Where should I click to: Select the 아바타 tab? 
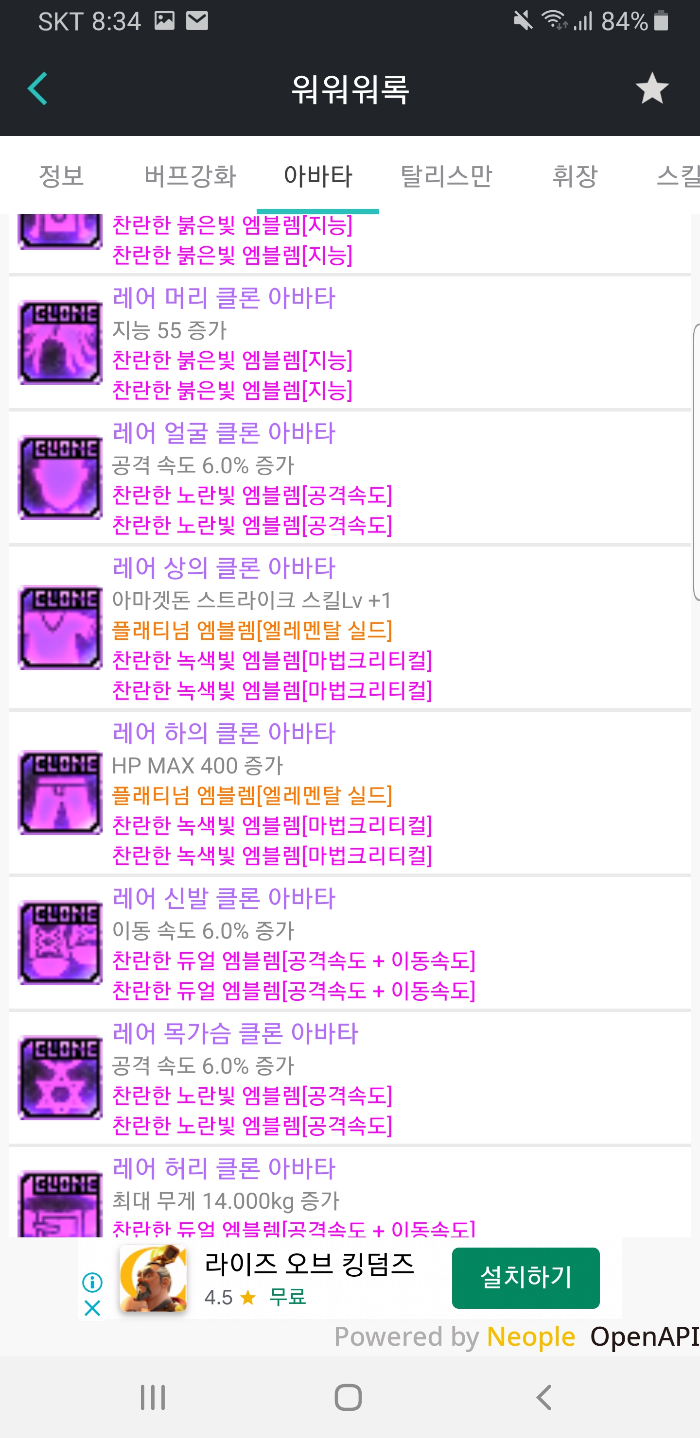318,177
